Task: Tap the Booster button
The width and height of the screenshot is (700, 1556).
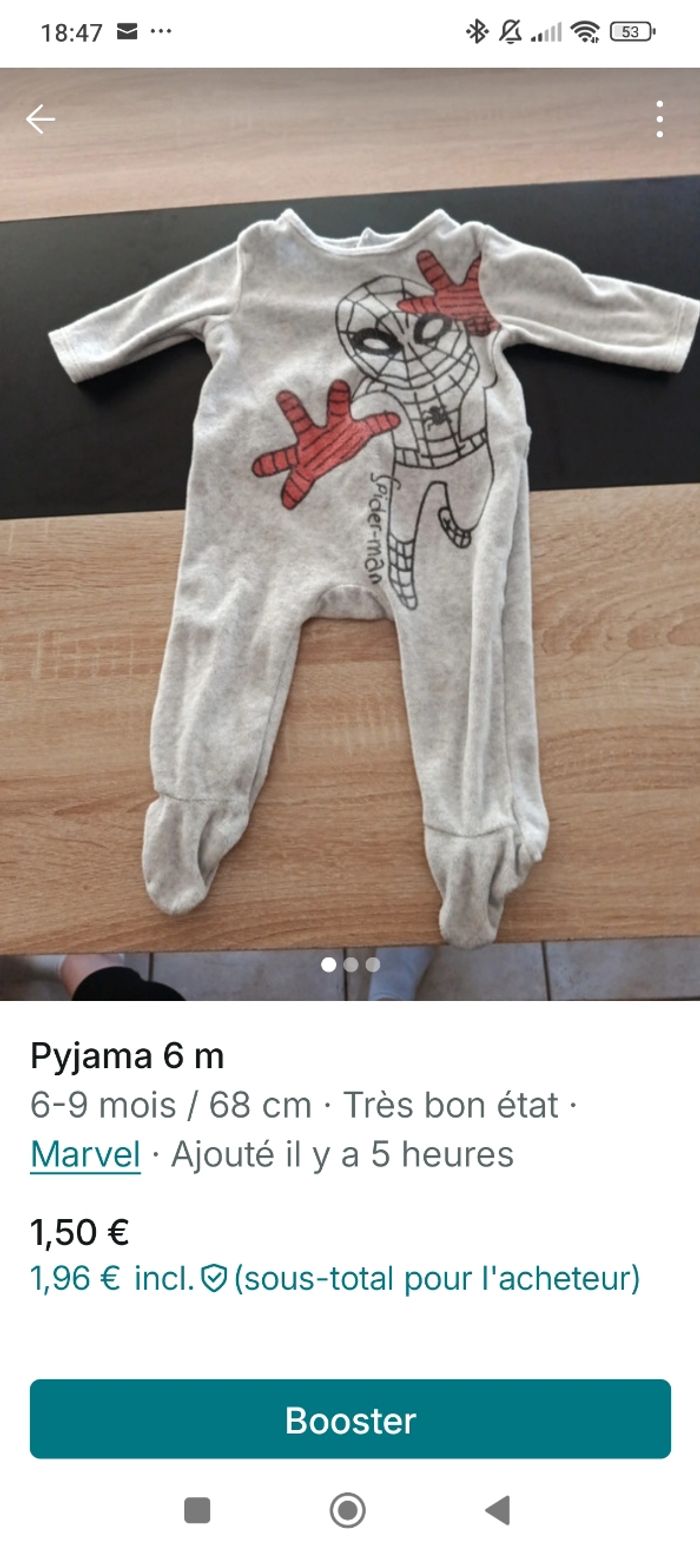Action: [350, 1419]
